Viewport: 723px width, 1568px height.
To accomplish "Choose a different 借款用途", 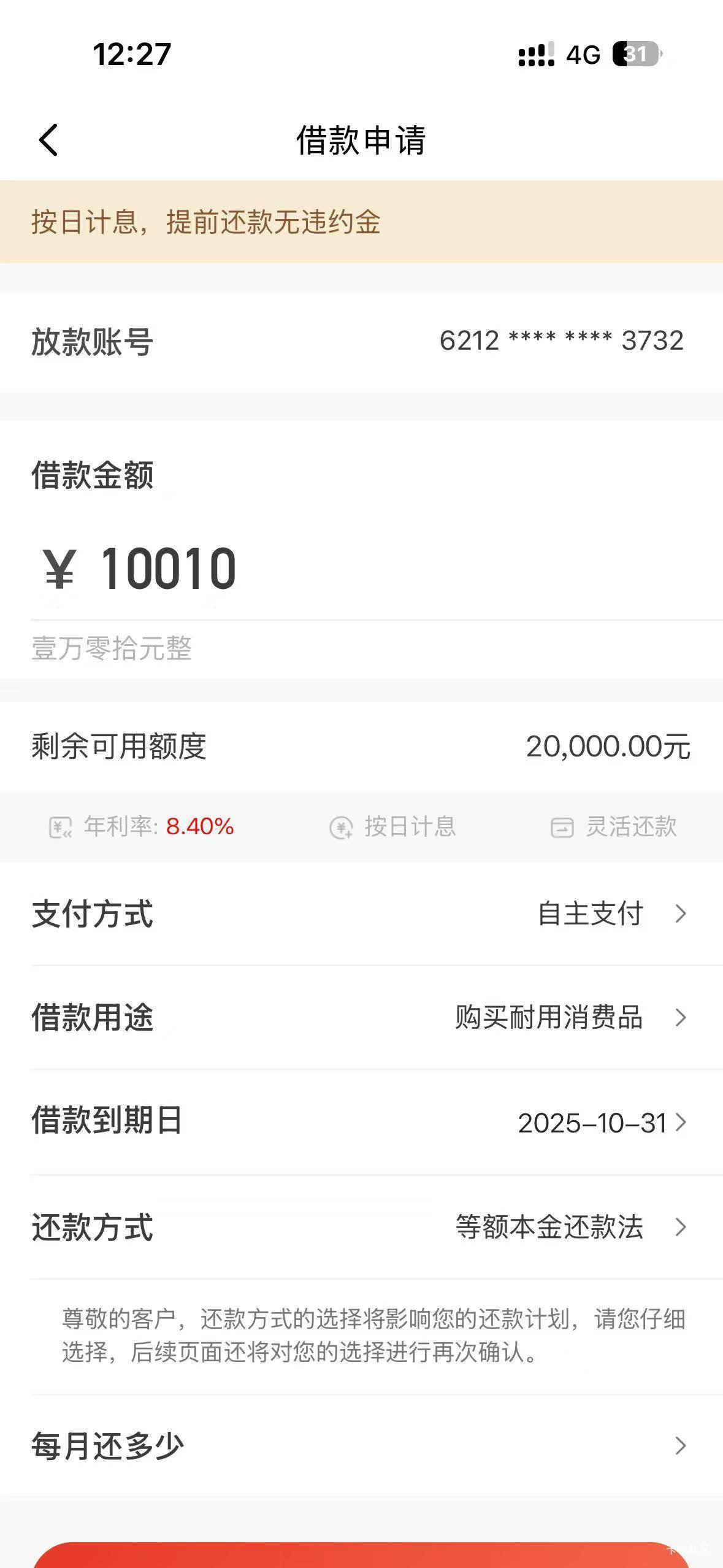I will click(x=362, y=1017).
